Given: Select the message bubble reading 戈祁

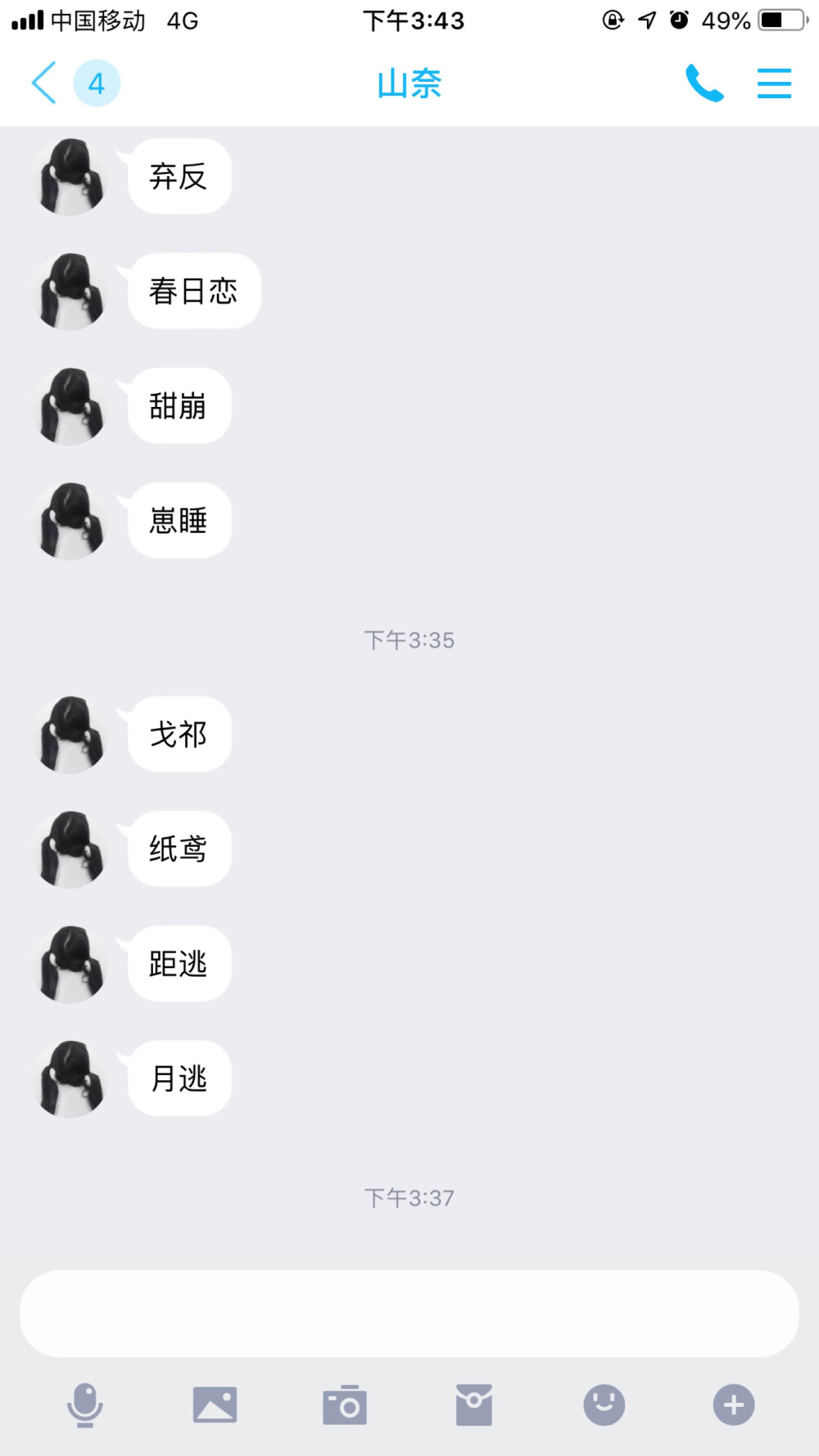Looking at the screenshot, I should click(179, 735).
